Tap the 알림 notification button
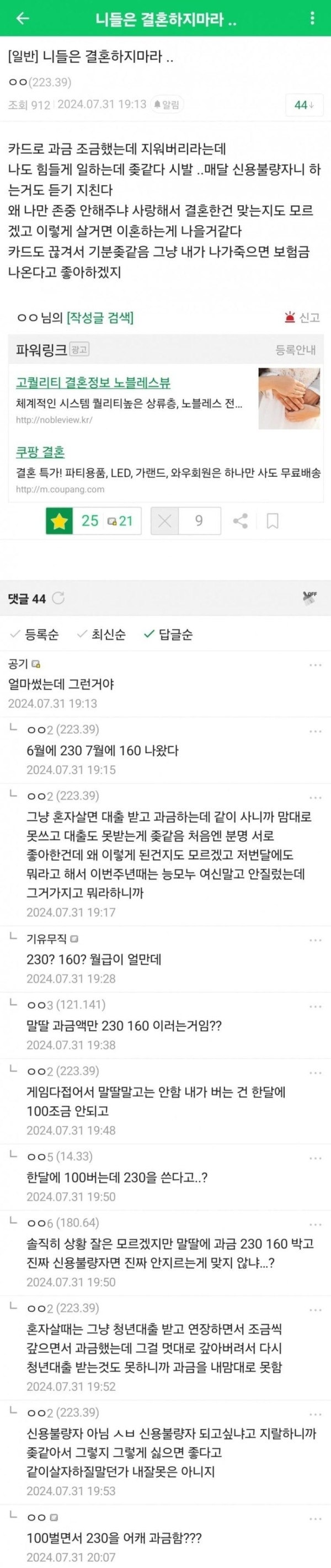Image resolution: width=331 pixels, height=1568 pixels. (166, 105)
